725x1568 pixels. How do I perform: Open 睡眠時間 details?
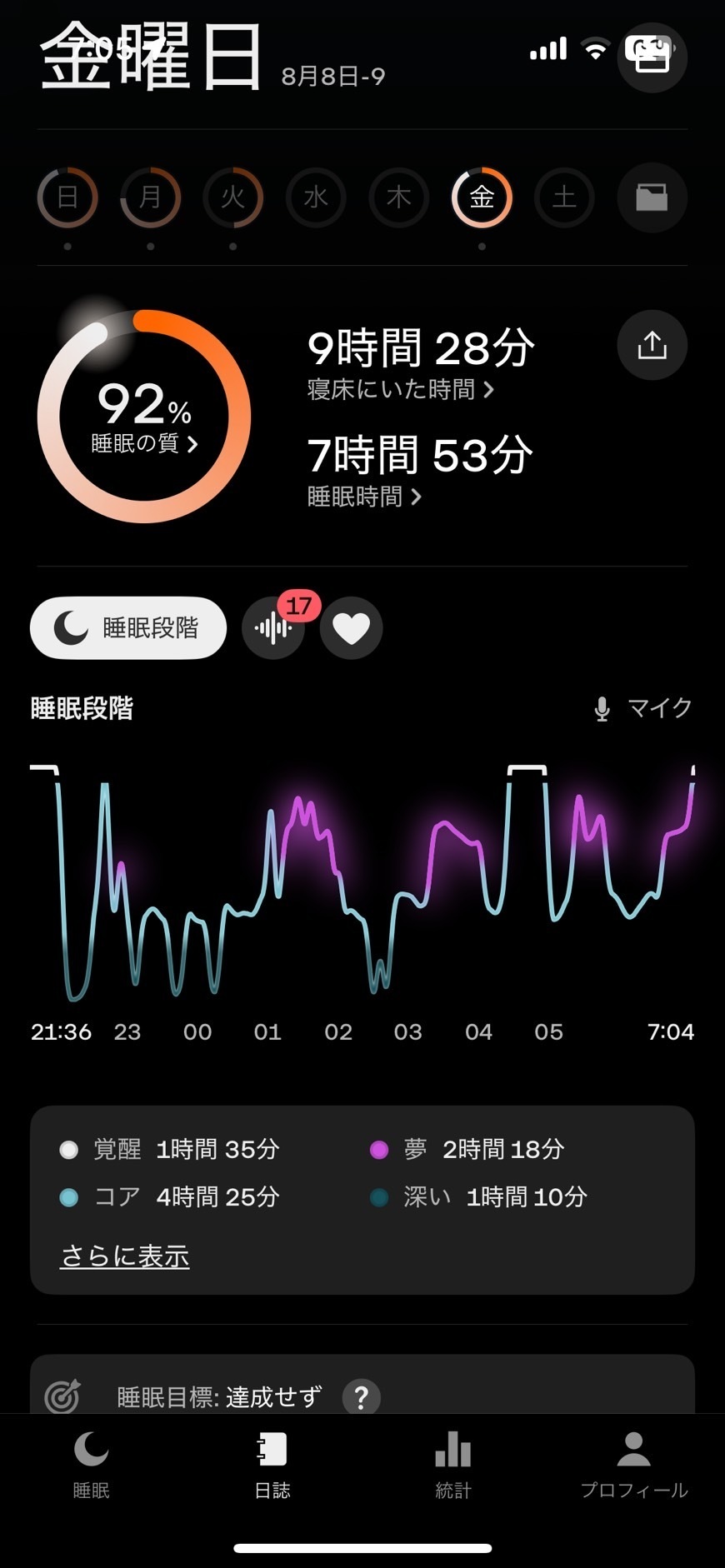[x=364, y=497]
